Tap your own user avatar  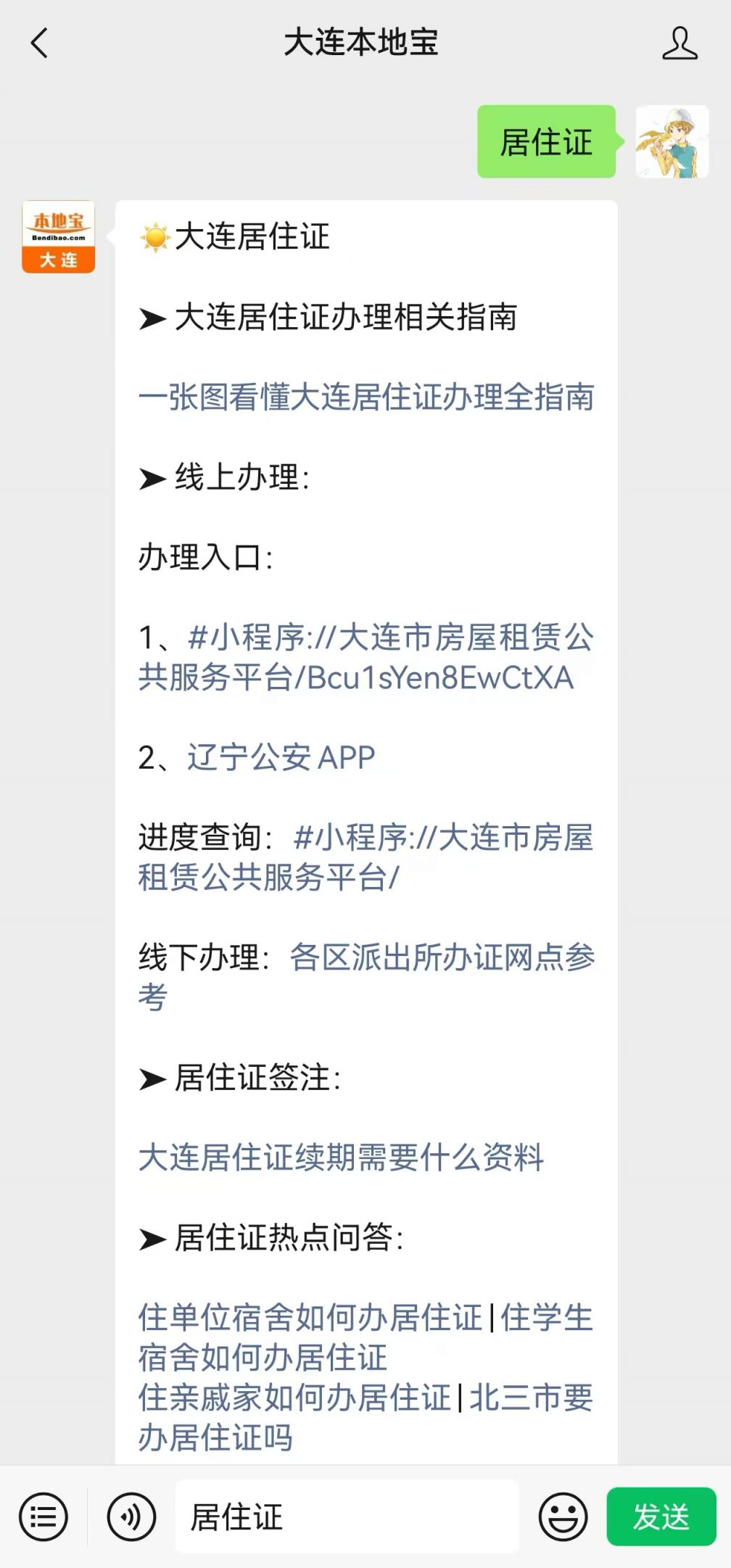[x=672, y=141]
